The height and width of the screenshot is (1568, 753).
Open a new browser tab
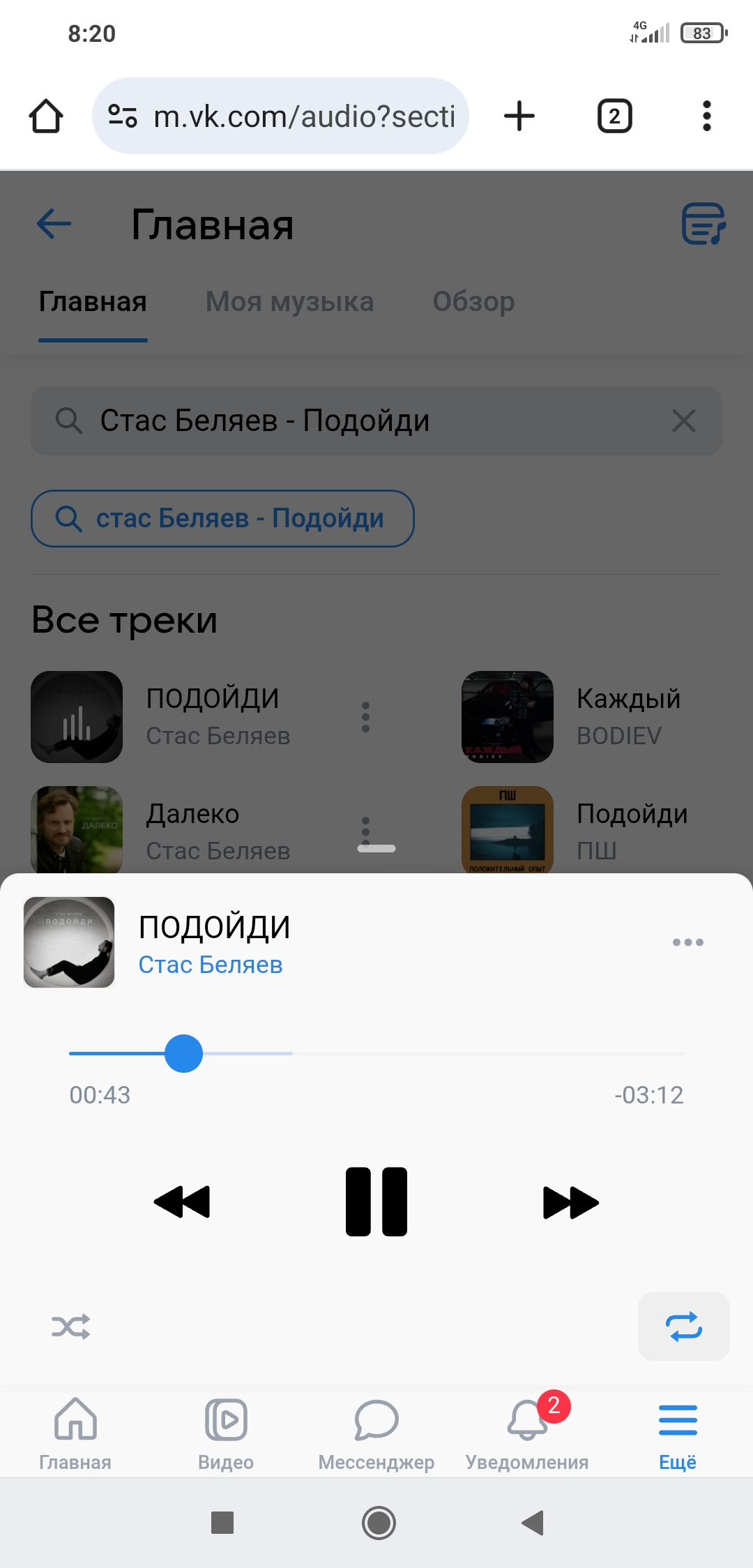point(519,116)
